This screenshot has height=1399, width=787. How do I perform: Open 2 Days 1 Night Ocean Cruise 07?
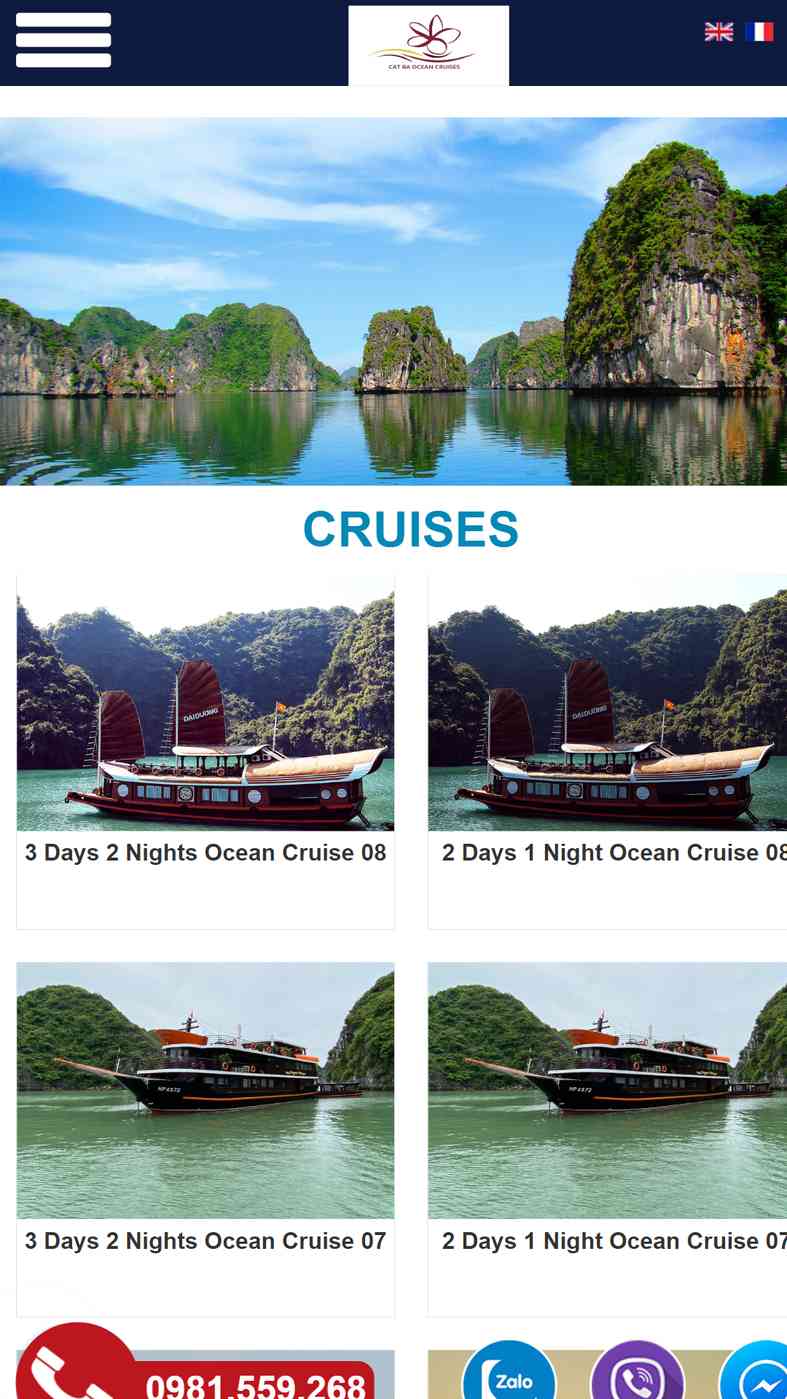(614, 1241)
